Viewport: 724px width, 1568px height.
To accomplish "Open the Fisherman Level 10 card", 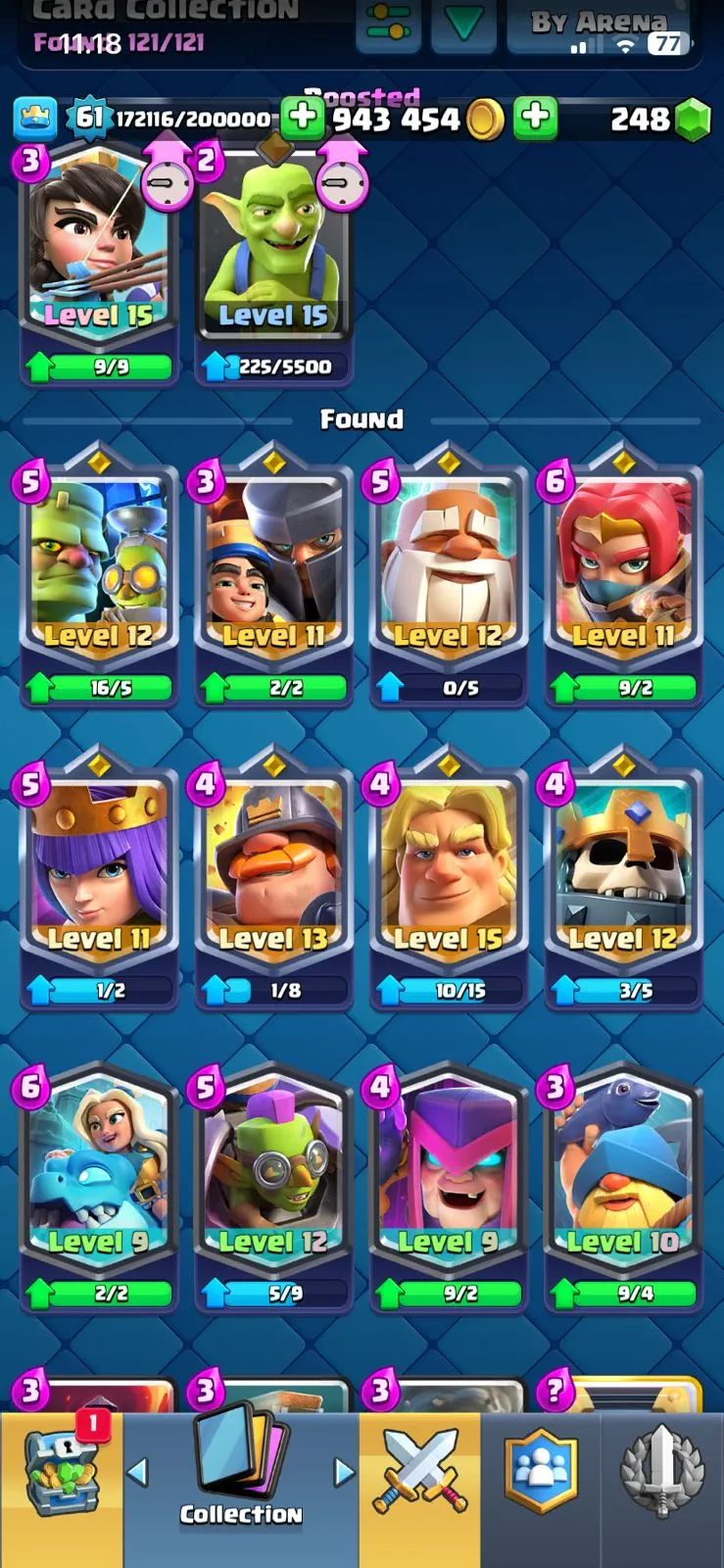I will point(623,1176).
